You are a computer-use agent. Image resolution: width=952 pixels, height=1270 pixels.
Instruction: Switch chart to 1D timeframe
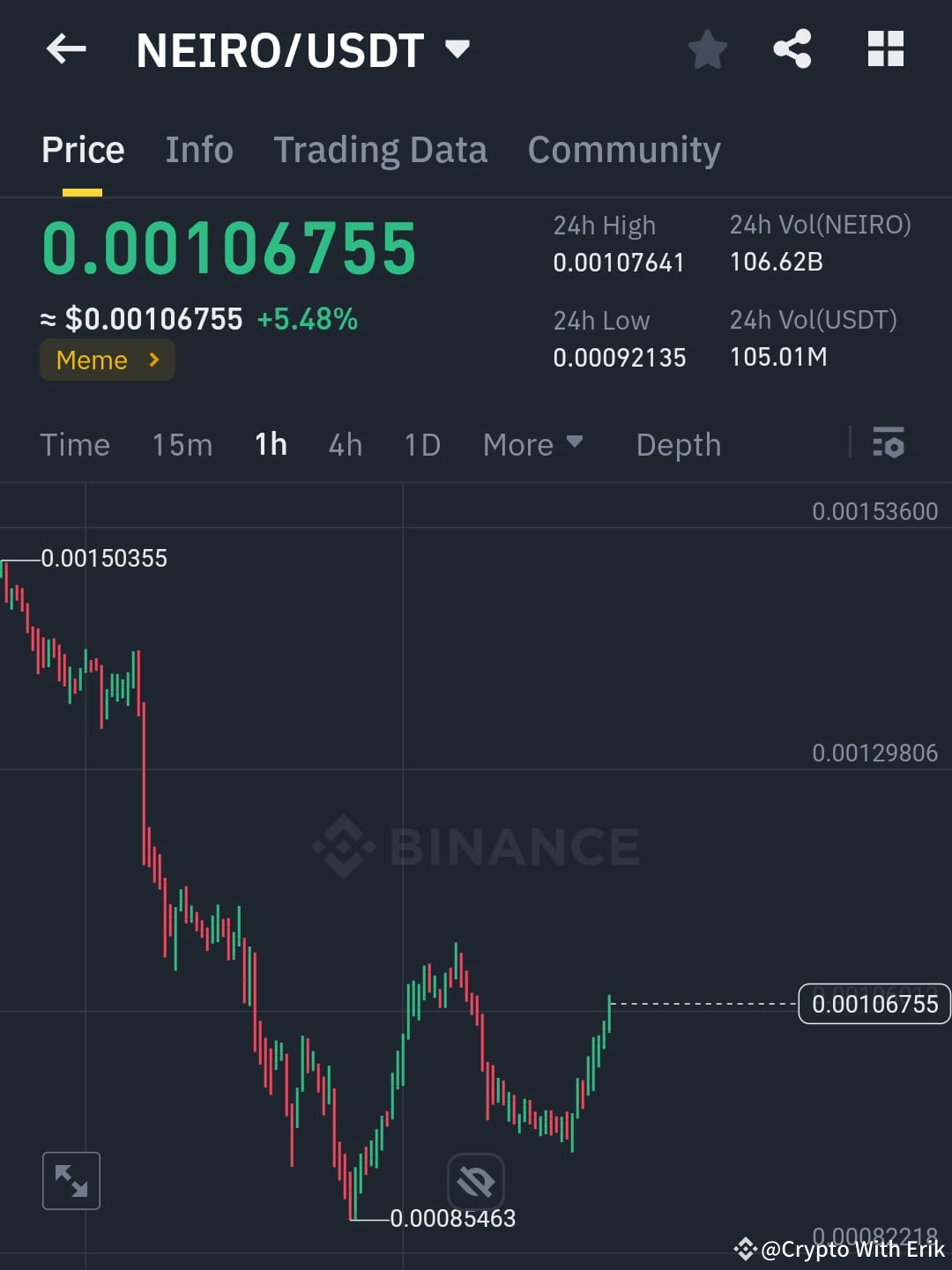(x=421, y=444)
